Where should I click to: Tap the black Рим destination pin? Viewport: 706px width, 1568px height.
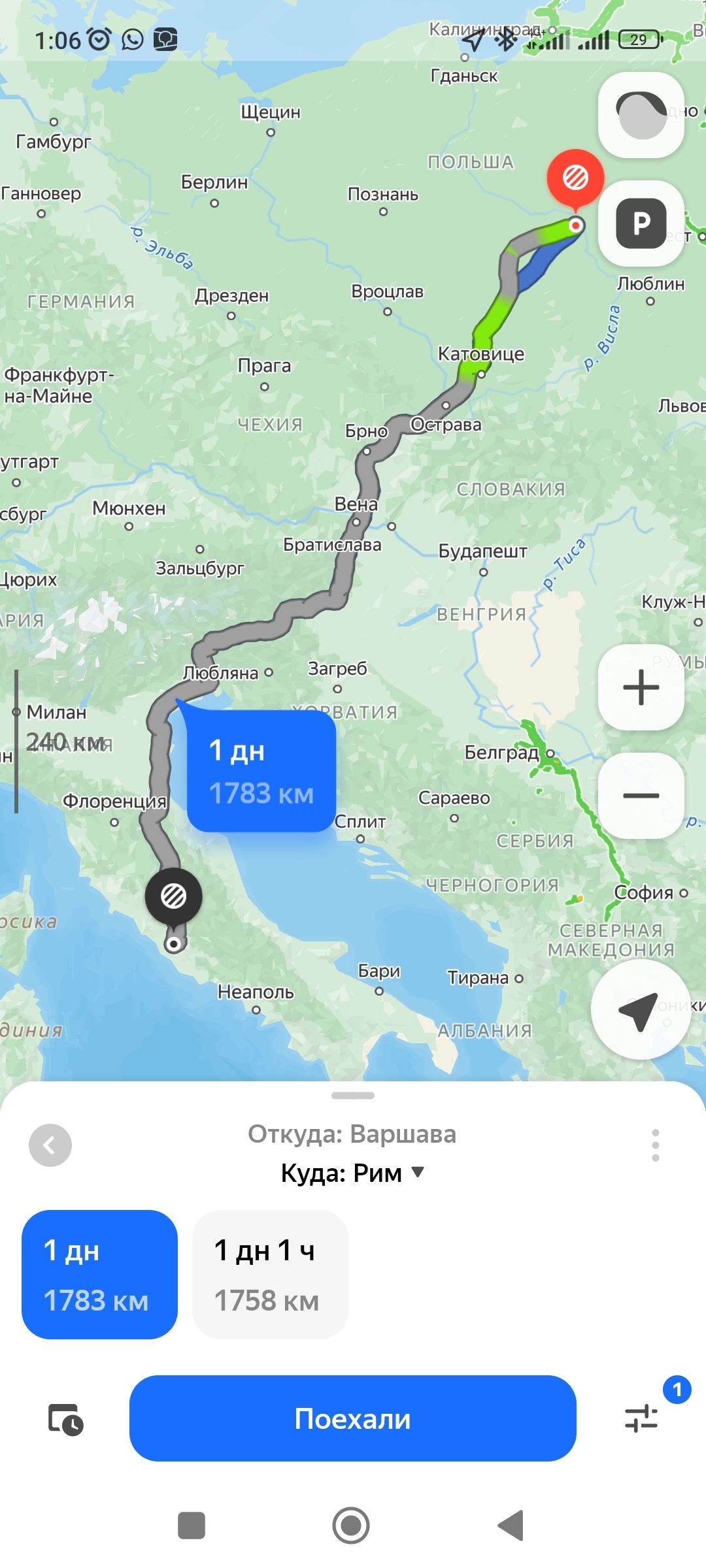(x=173, y=896)
